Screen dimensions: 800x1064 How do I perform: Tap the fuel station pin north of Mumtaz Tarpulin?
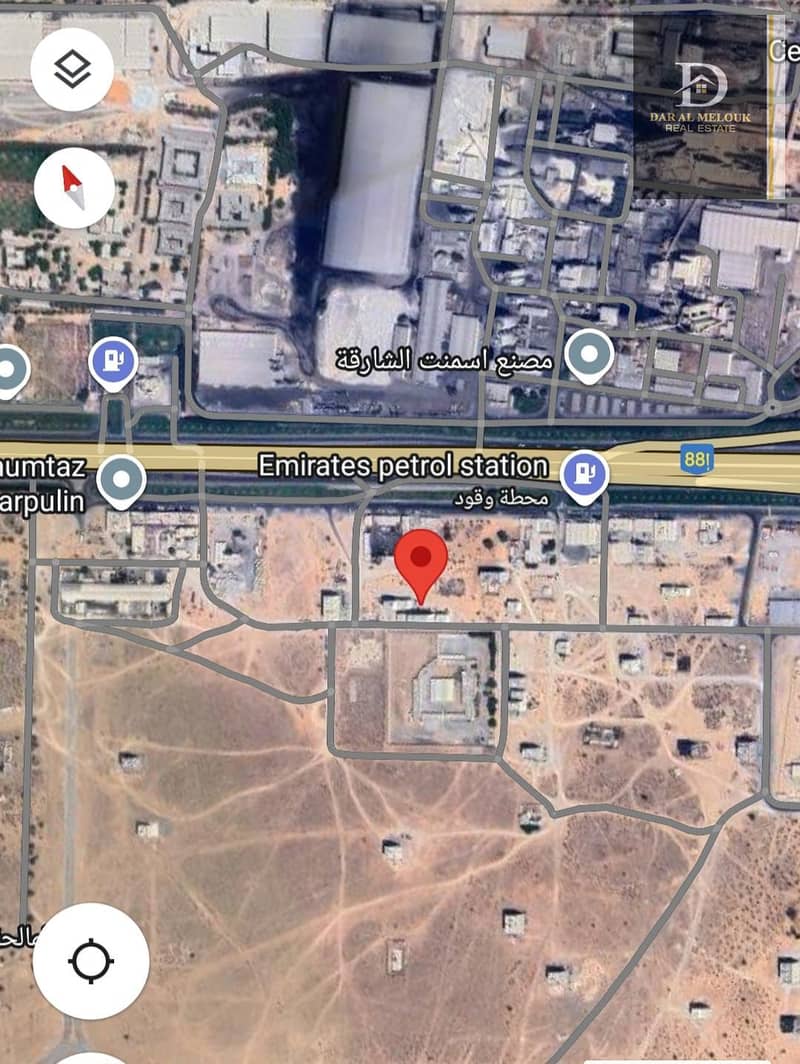[x=113, y=362]
